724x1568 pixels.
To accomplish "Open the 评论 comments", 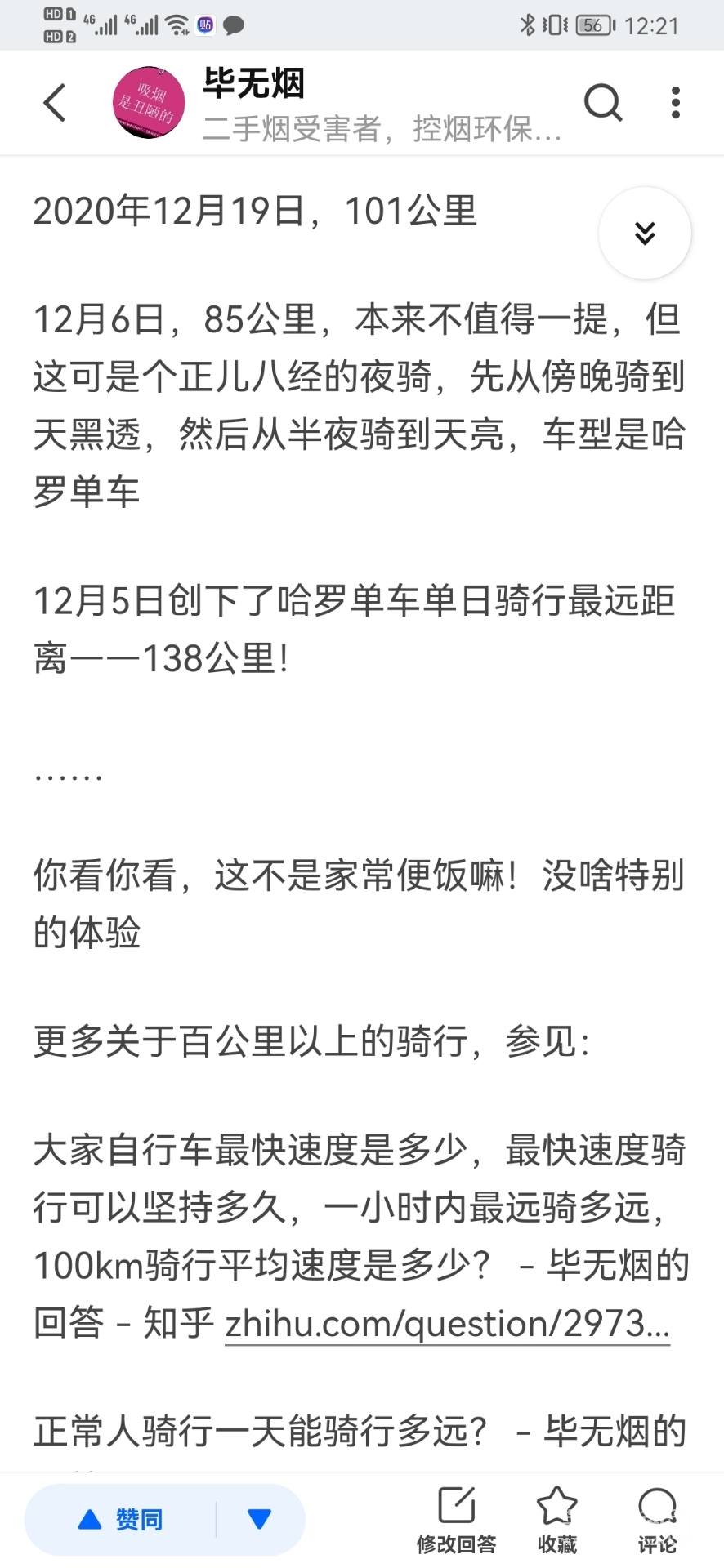I will (657, 1520).
